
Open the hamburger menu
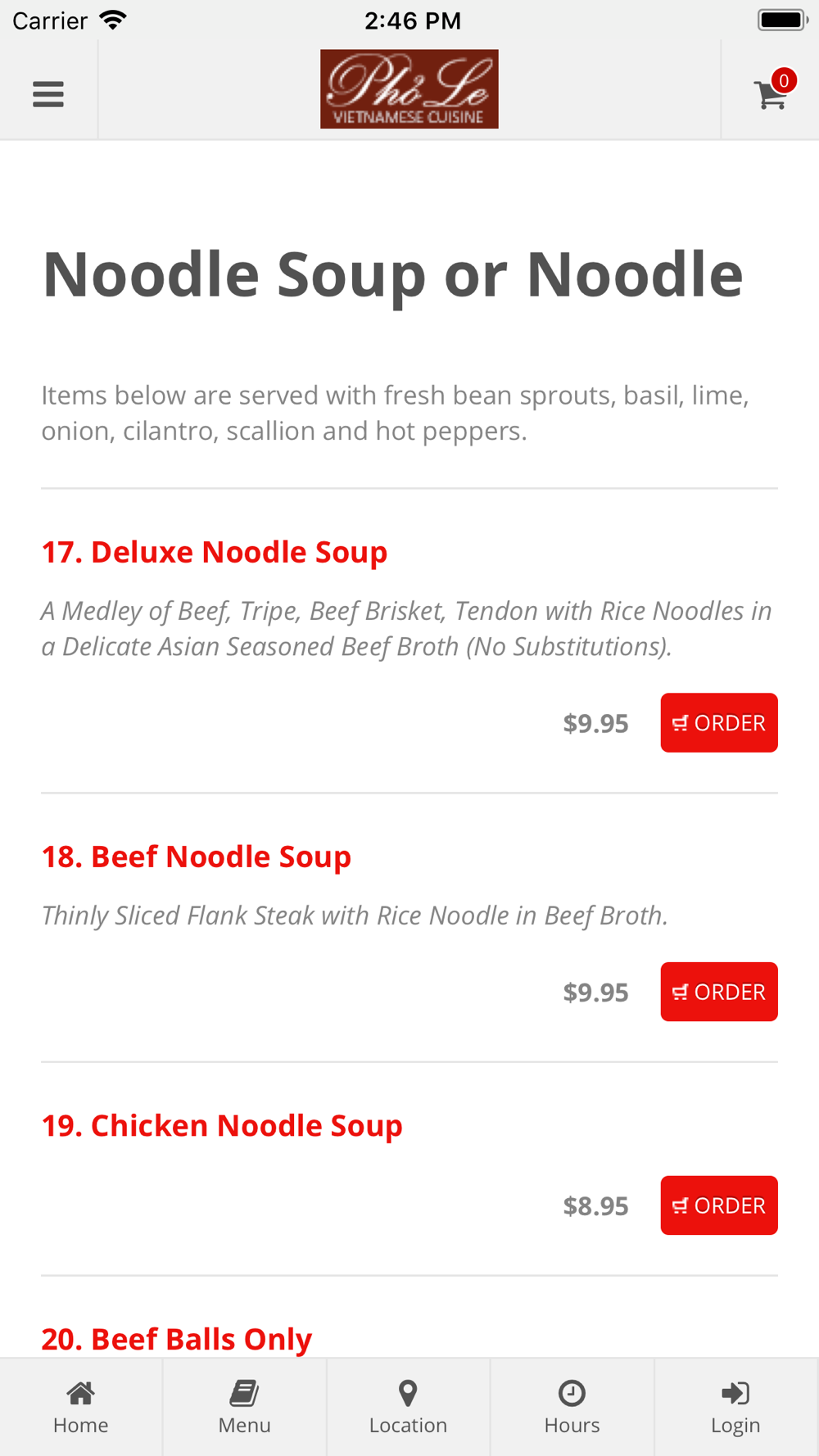[x=48, y=94]
